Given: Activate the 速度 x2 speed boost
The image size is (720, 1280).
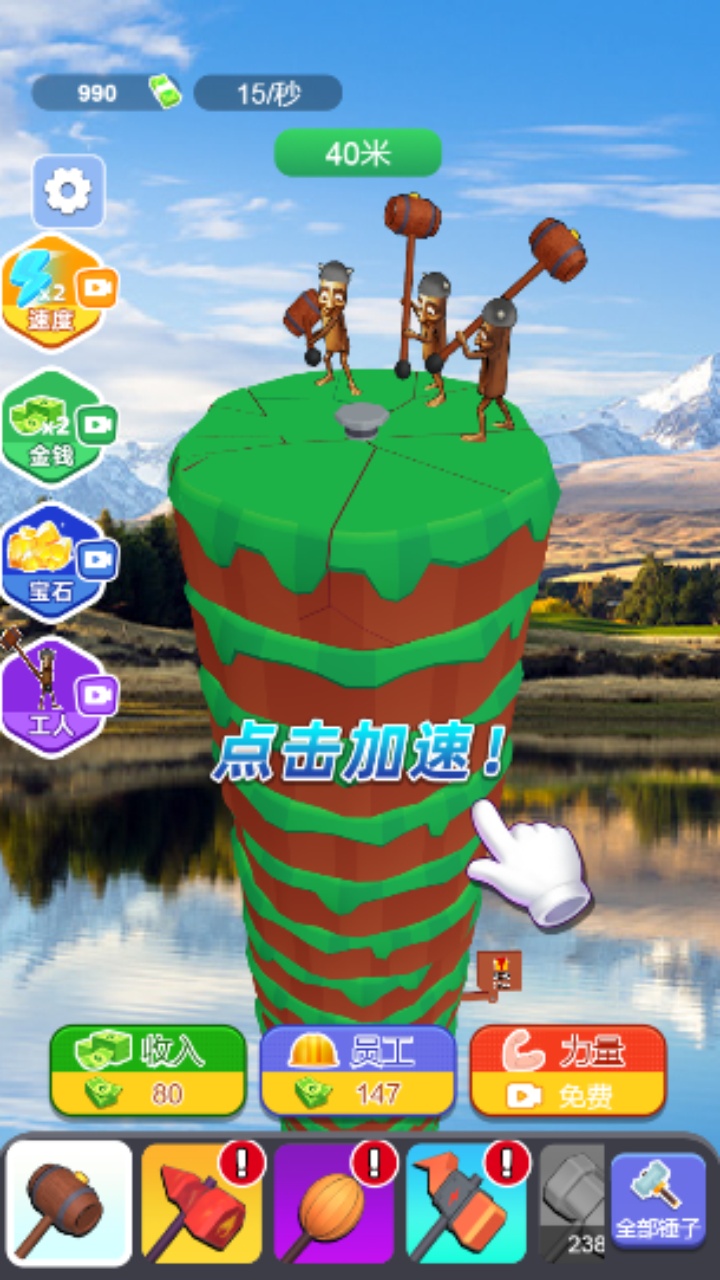Looking at the screenshot, I should click(56, 291).
